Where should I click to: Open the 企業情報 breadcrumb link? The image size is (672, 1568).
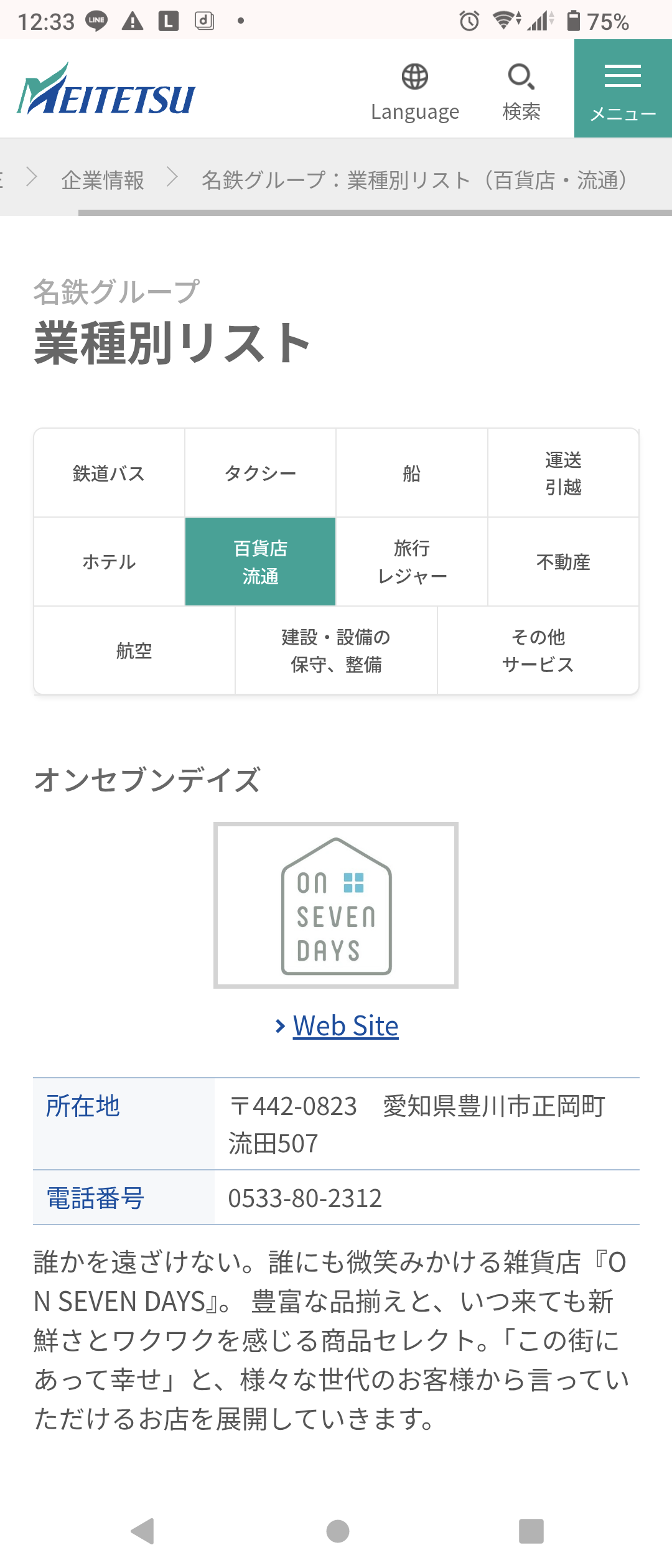pos(103,180)
